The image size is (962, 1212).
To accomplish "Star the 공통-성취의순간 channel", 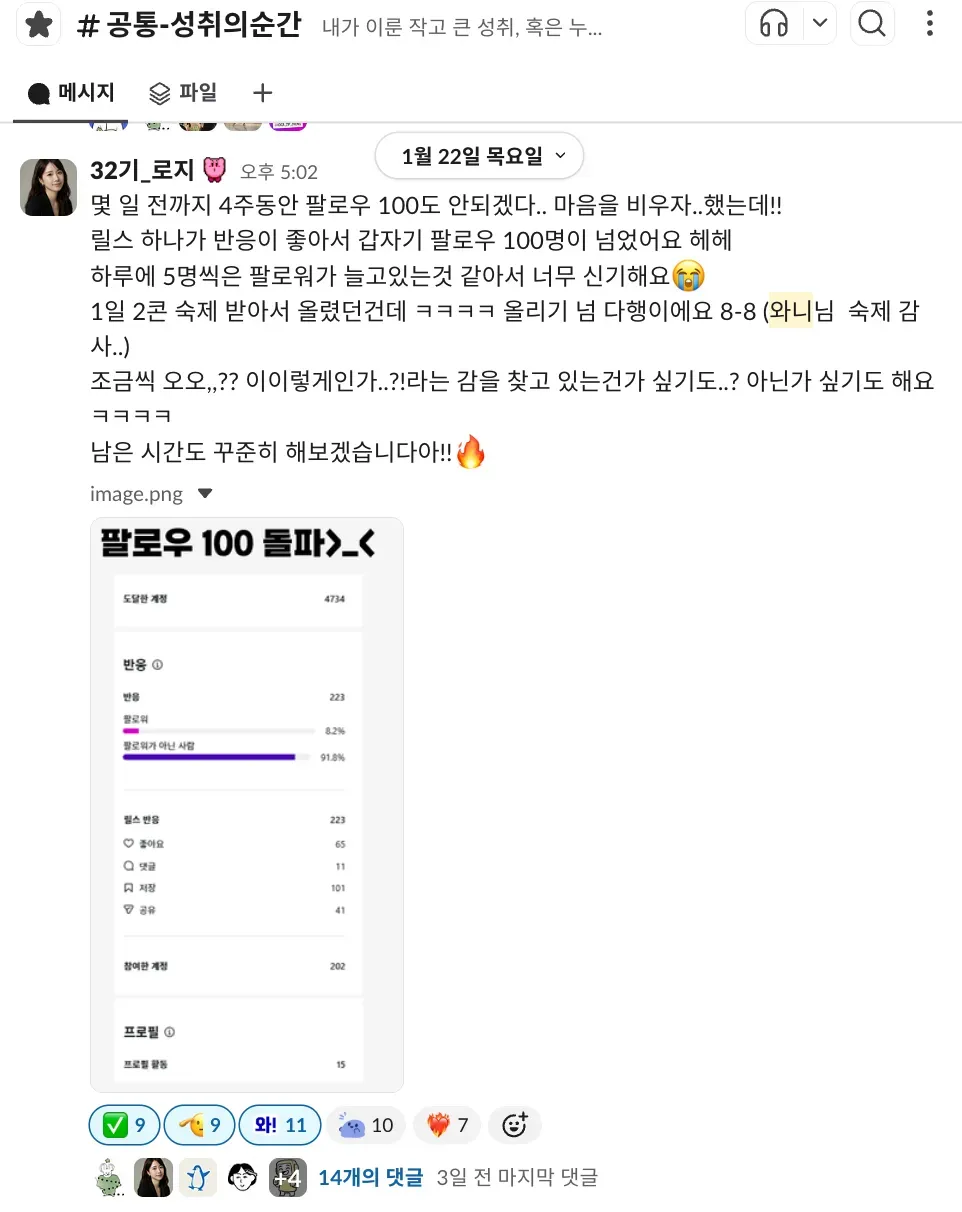I will pyautogui.click(x=39, y=25).
